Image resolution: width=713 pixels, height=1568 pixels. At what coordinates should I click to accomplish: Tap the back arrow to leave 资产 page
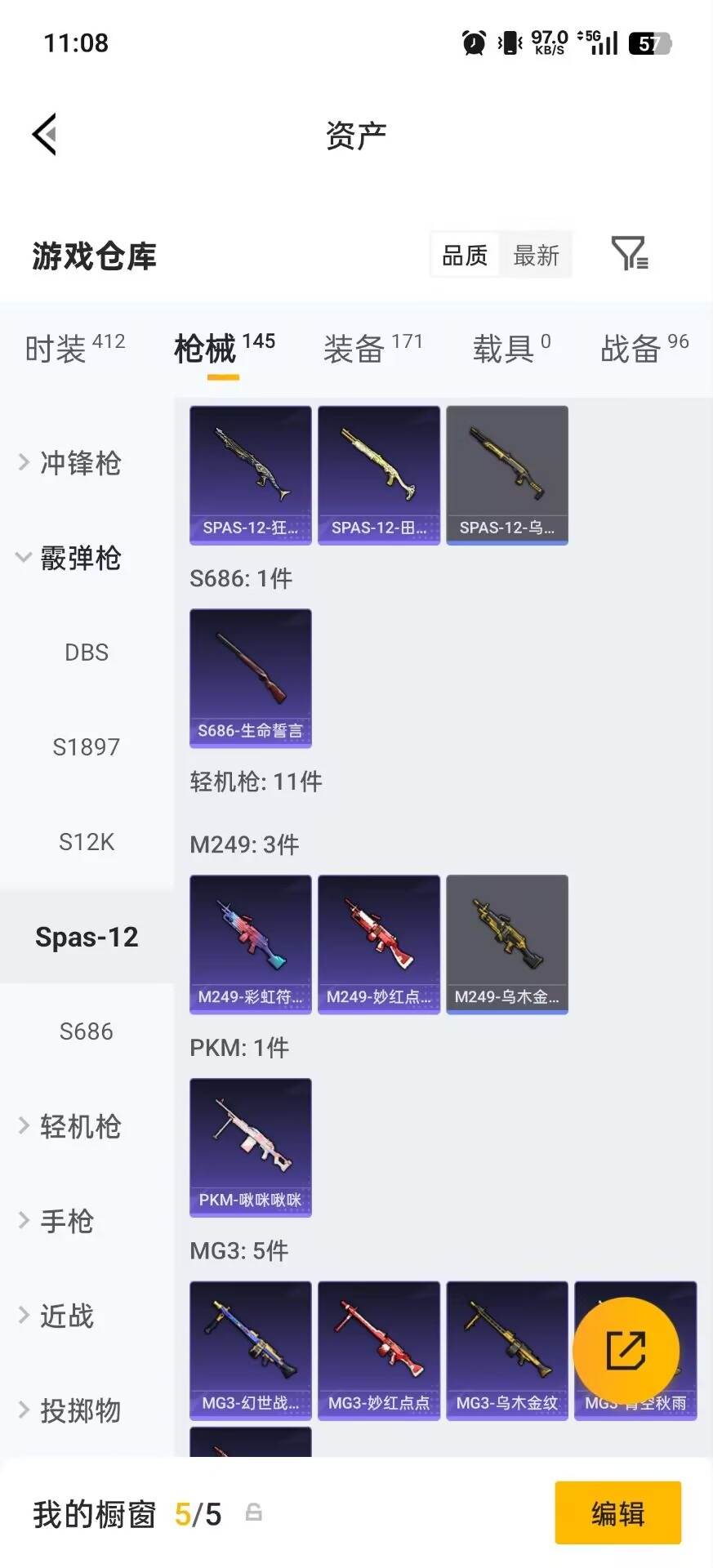46,133
